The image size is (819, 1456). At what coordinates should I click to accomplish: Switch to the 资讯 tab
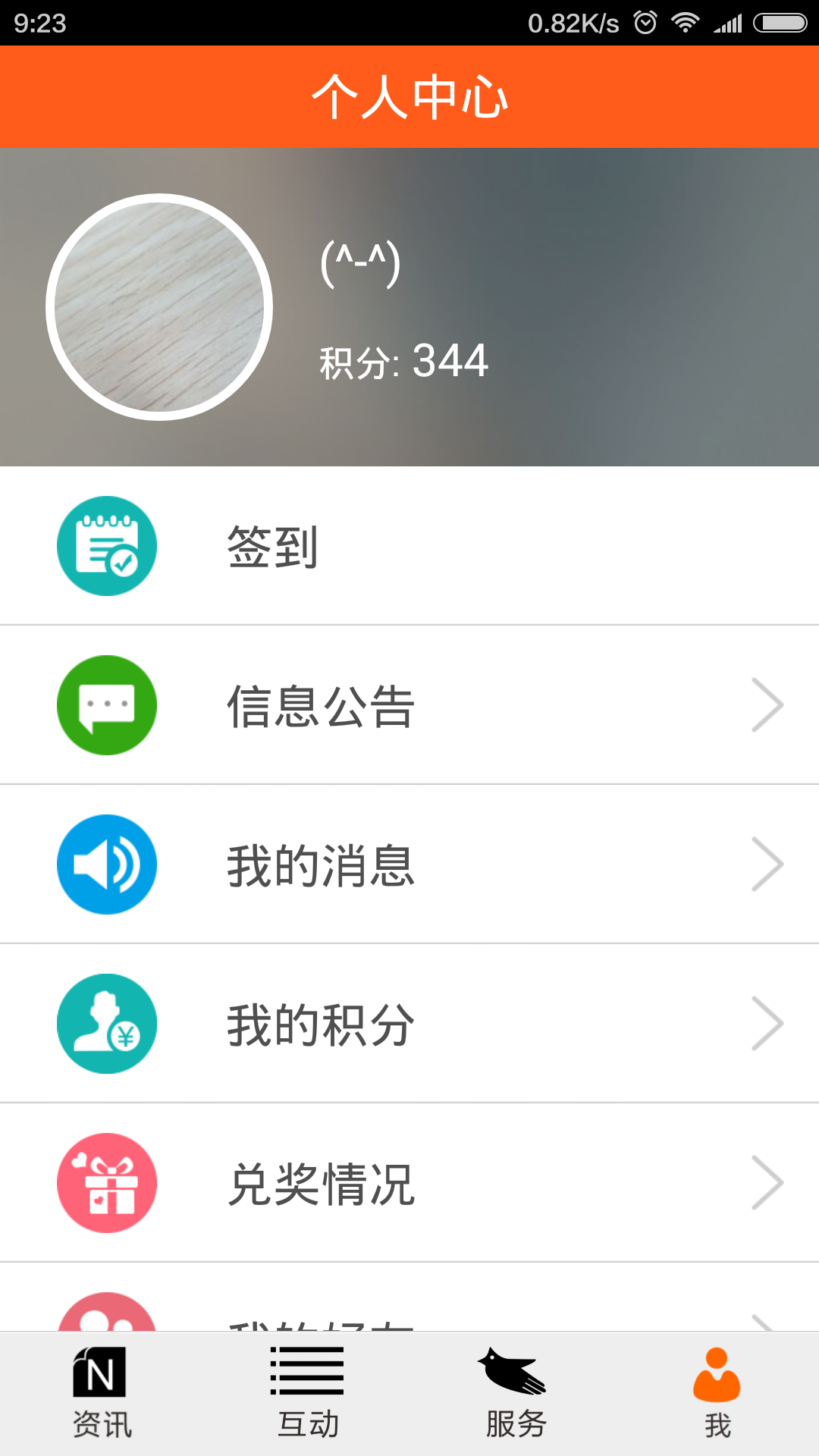(x=102, y=1395)
